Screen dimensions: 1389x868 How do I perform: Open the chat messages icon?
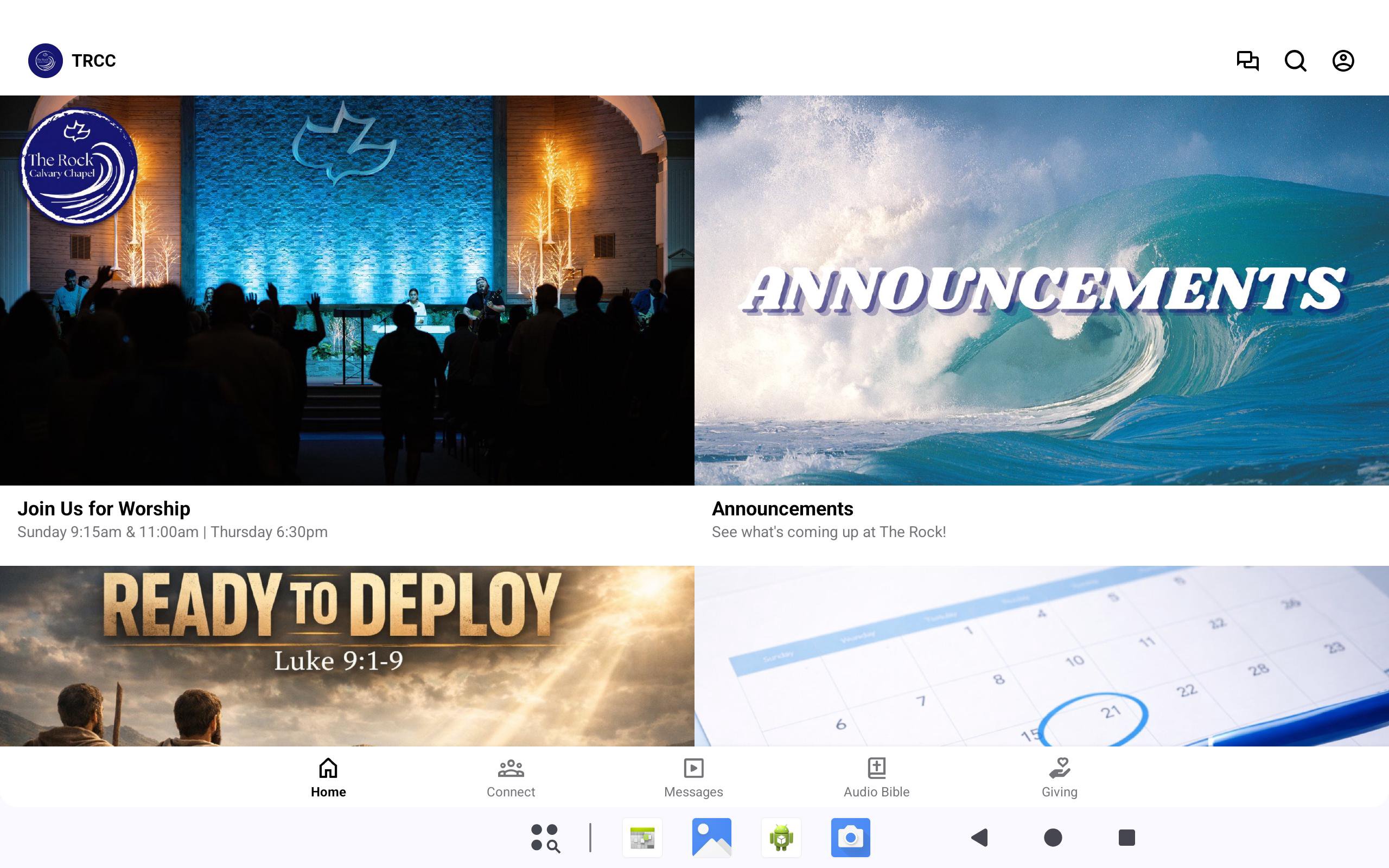[x=1247, y=61]
